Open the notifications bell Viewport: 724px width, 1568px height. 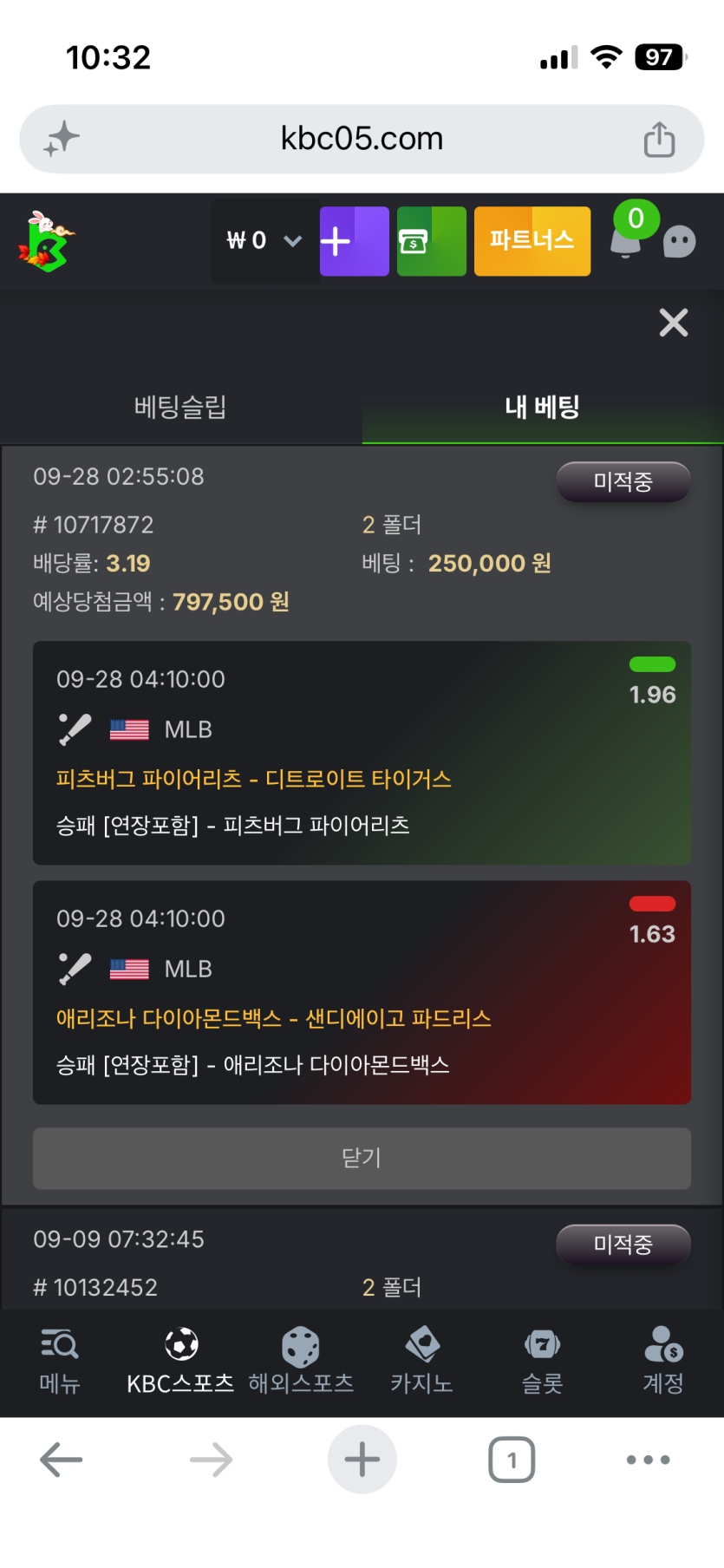pyautogui.click(x=626, y=241)
